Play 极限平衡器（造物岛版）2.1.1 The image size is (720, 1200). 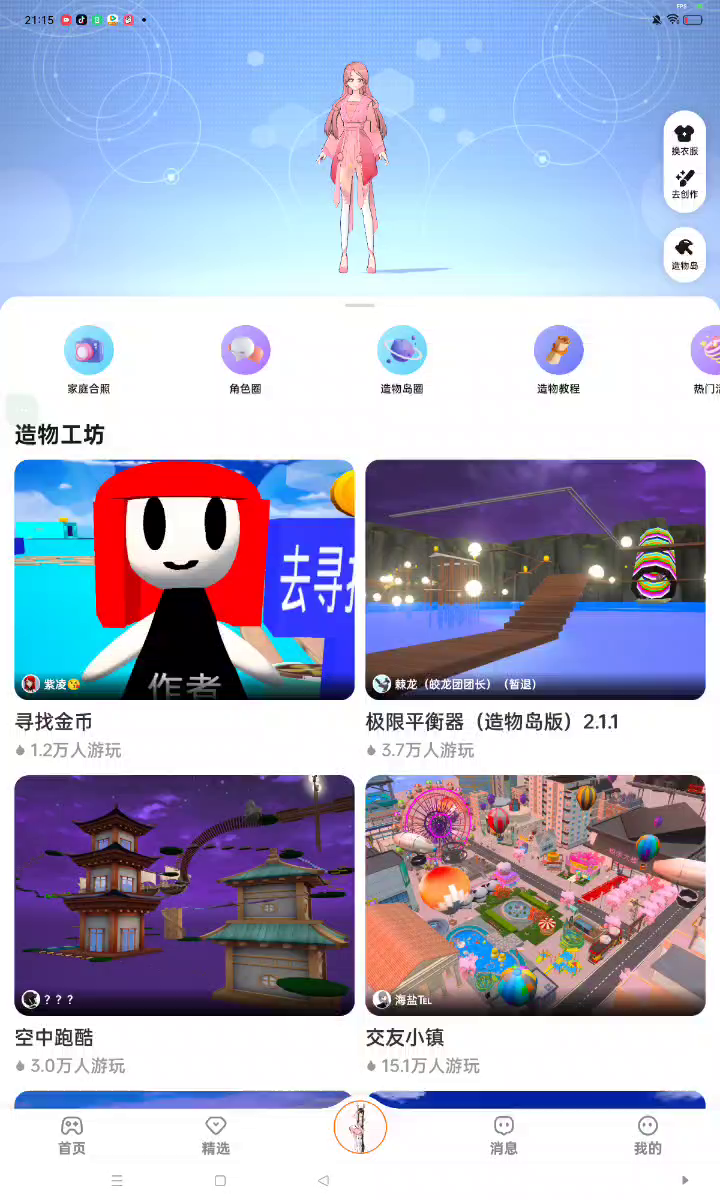[x=535, y=580]
